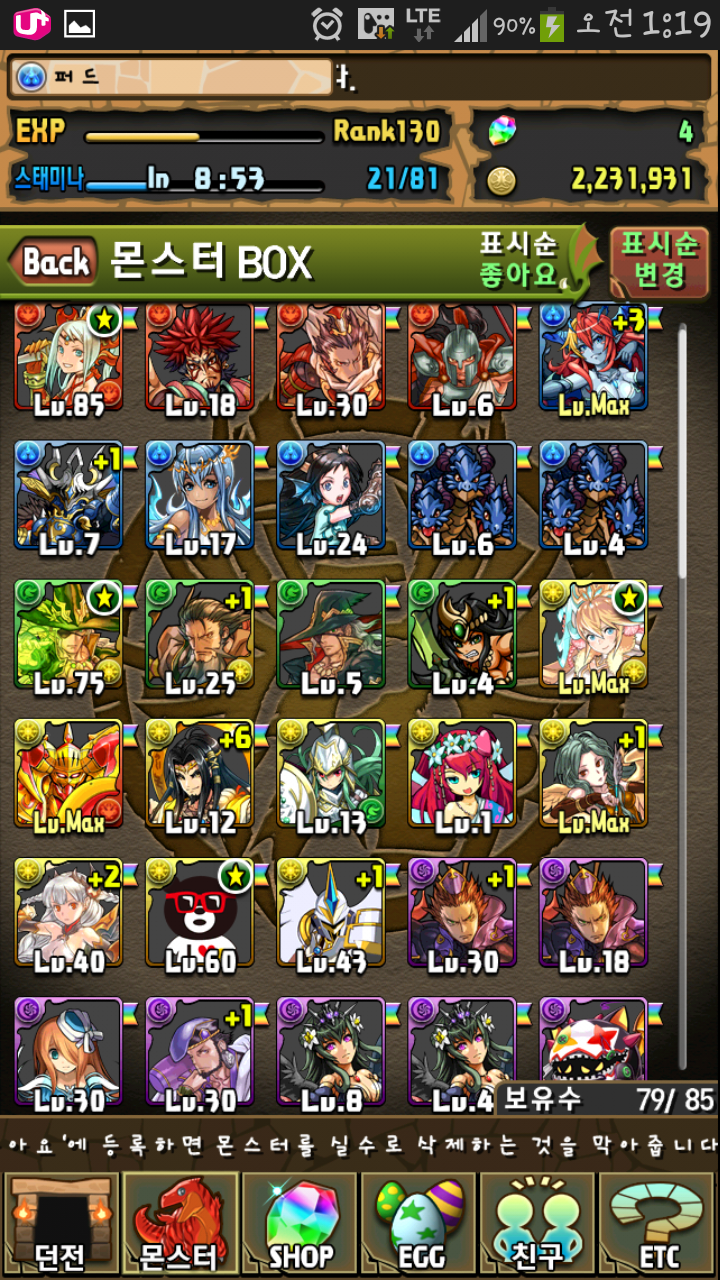Select the Lv.40 silver-haired monster with +2
The image size is (720, 1280).
click(x=68, y=914)
